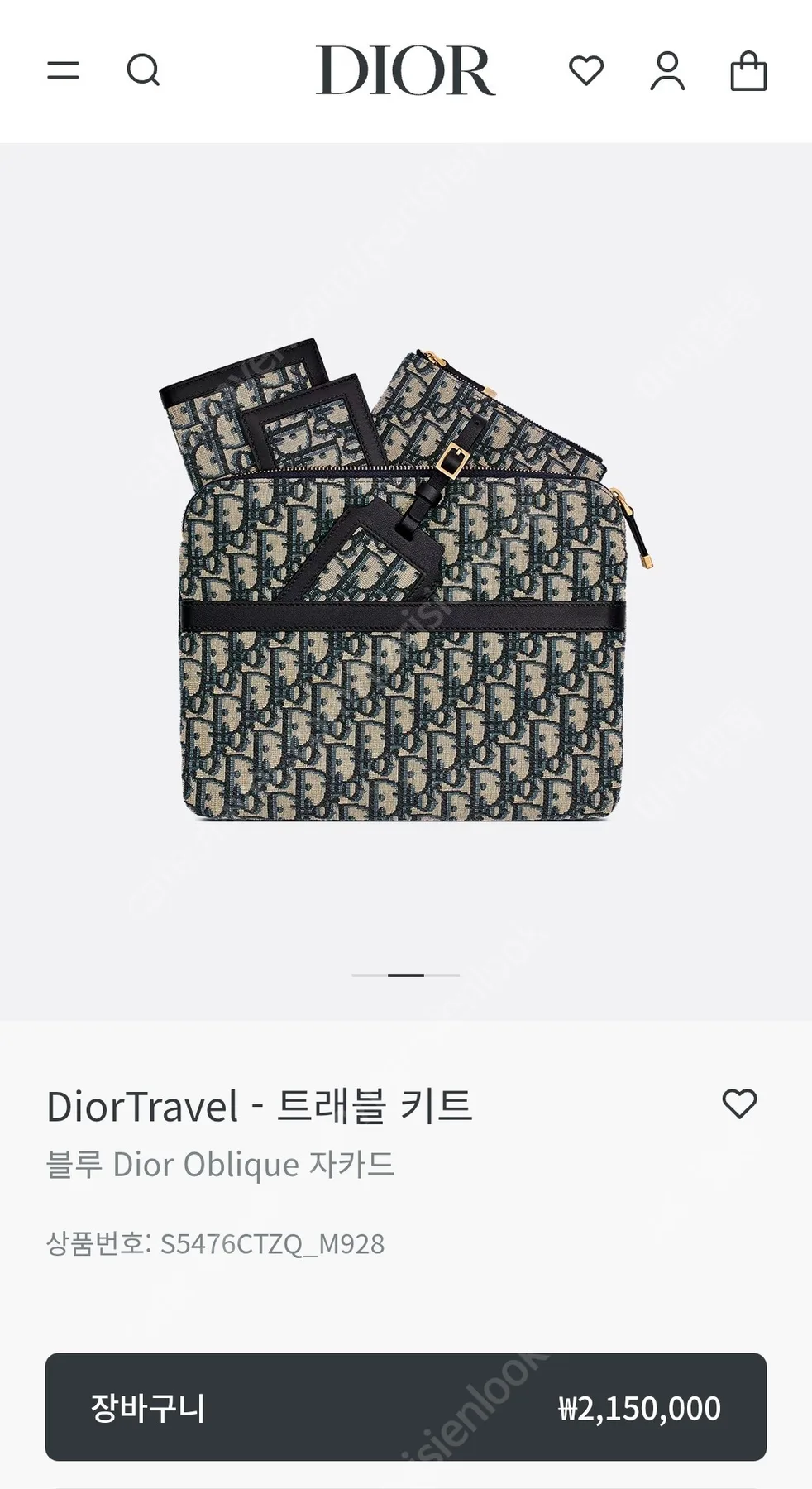The image size is (812, 1489).
Task: Open the wishlist heart in the header
Action: (x=586, y=70)
